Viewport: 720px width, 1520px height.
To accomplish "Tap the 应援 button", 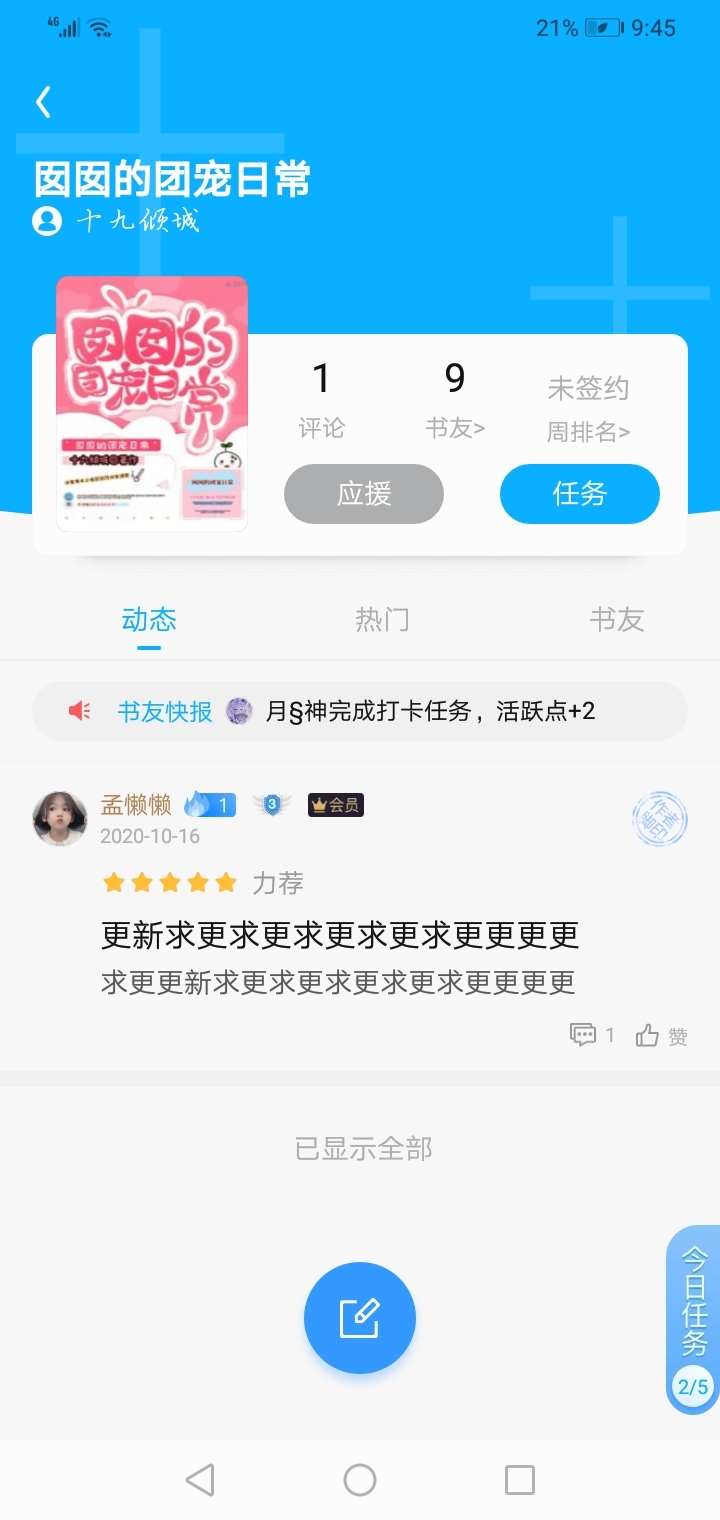I will (x=363, y=494).
